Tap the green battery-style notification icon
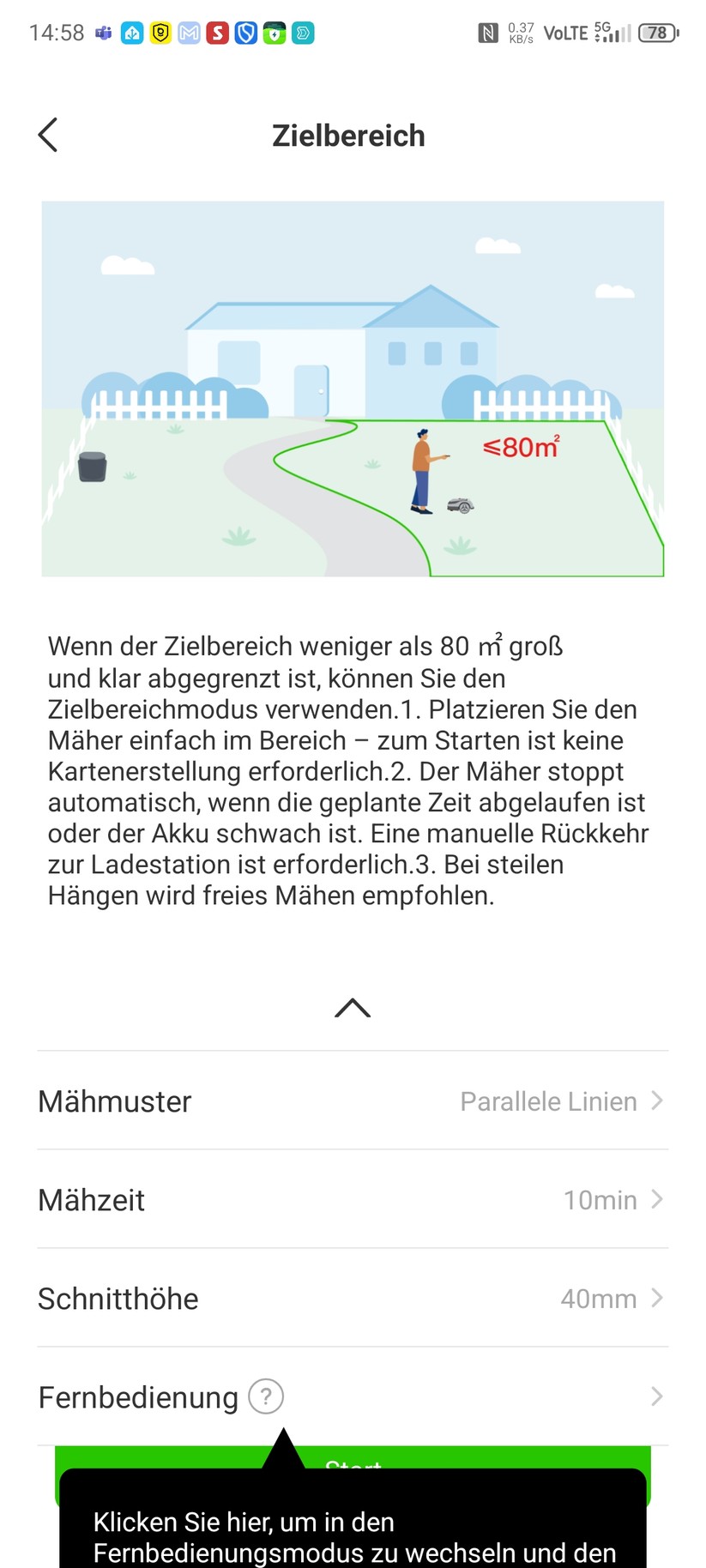Image resolution: width=706 pixels, height=1568 pixels. 275,33
